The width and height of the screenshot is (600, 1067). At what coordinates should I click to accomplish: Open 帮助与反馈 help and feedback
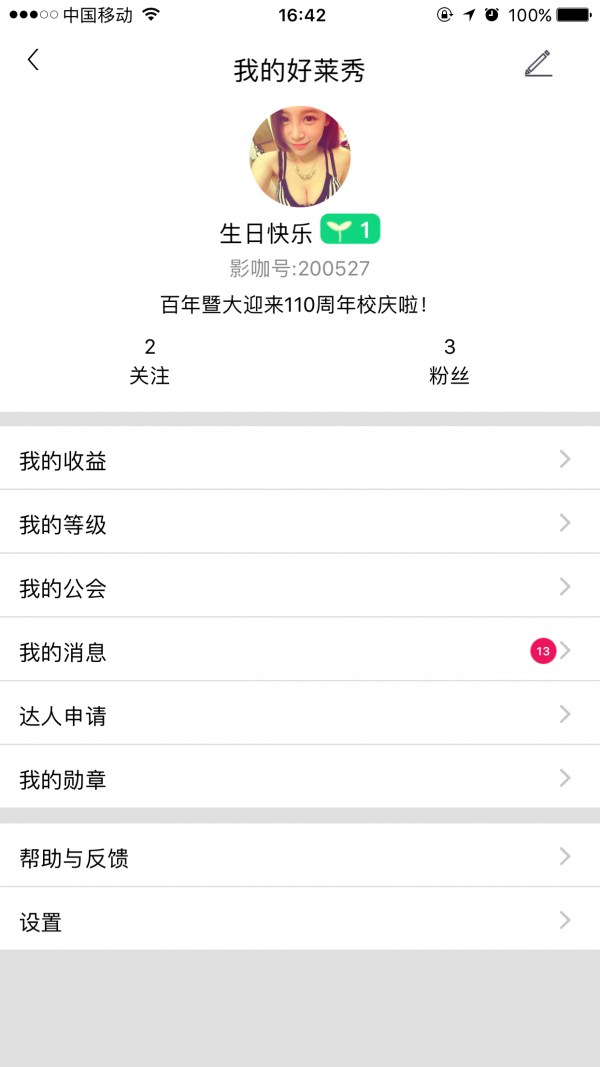(300, 857)
